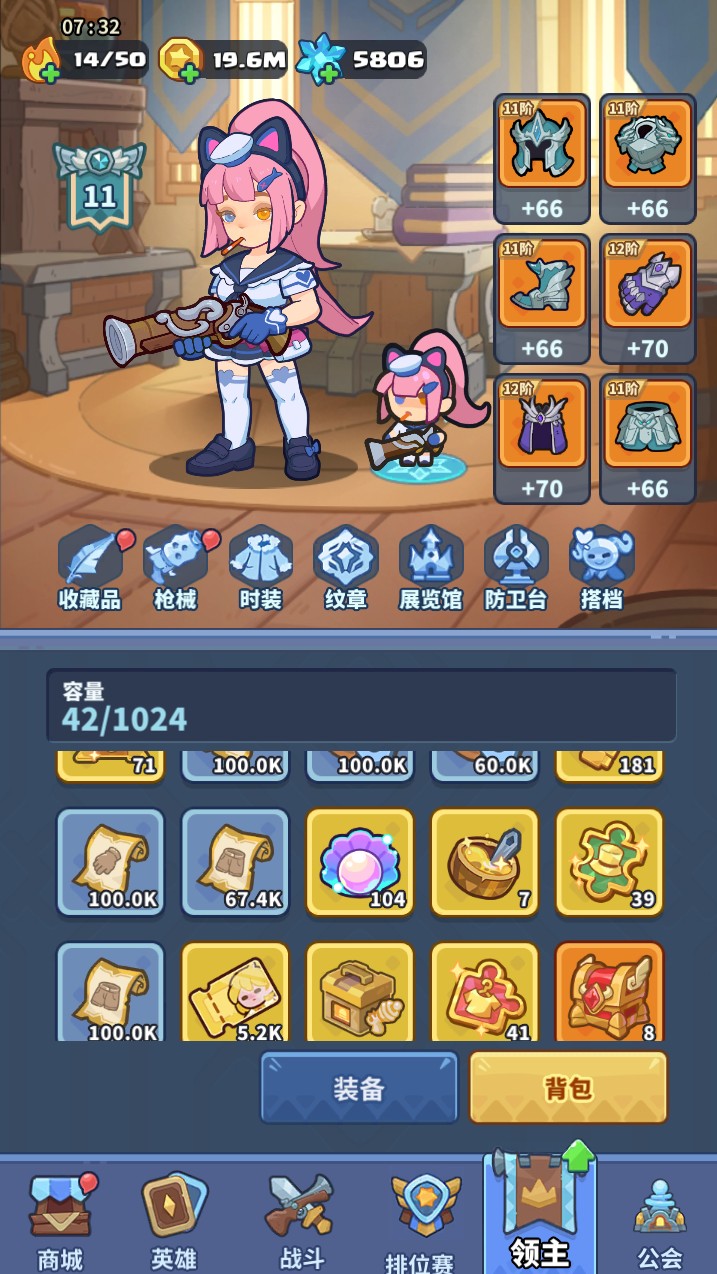The width and height of the screenshot is (717, 1274).
Task: Select the equipped gauntlet slot with +70
Action: 647,298
